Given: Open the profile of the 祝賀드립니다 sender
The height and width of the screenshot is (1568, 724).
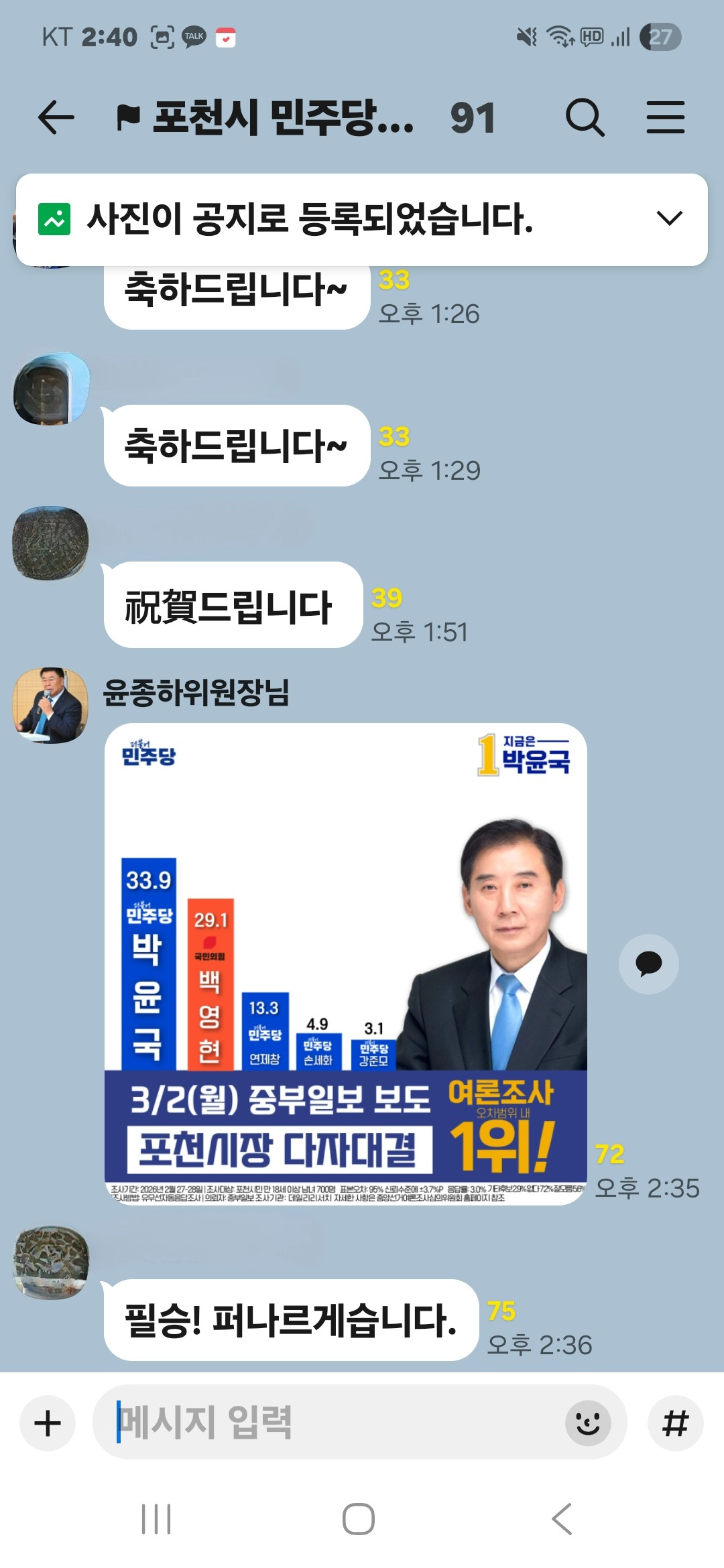Looking at the screenshot, I should 51,543.
